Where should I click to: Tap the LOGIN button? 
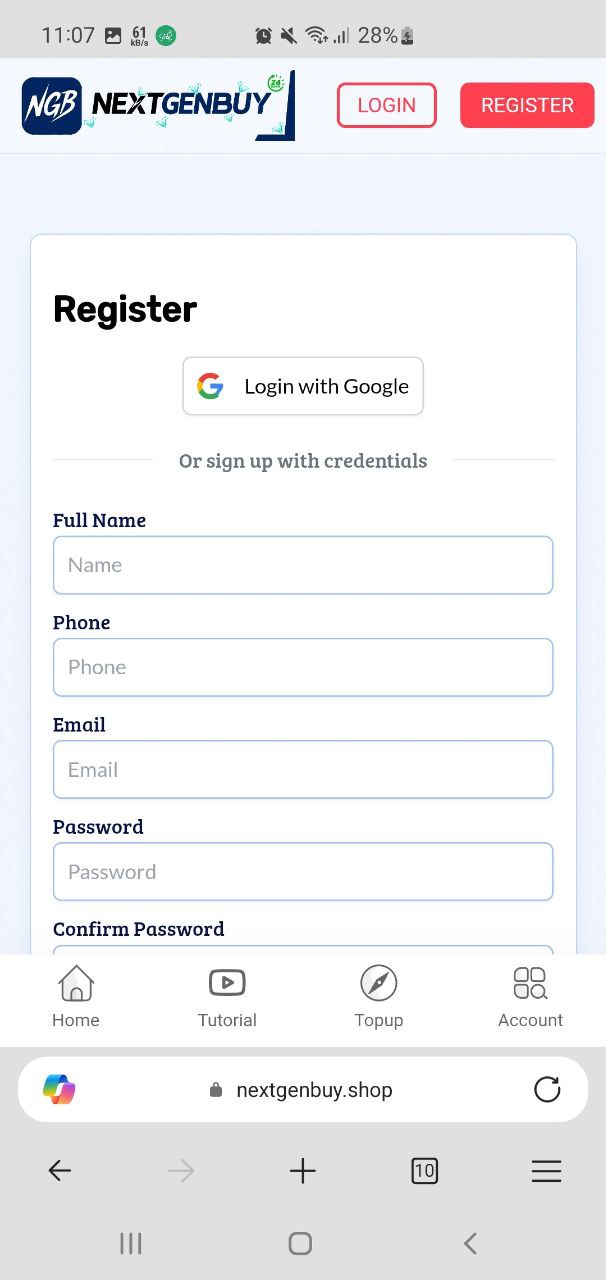tap(386, 105)
